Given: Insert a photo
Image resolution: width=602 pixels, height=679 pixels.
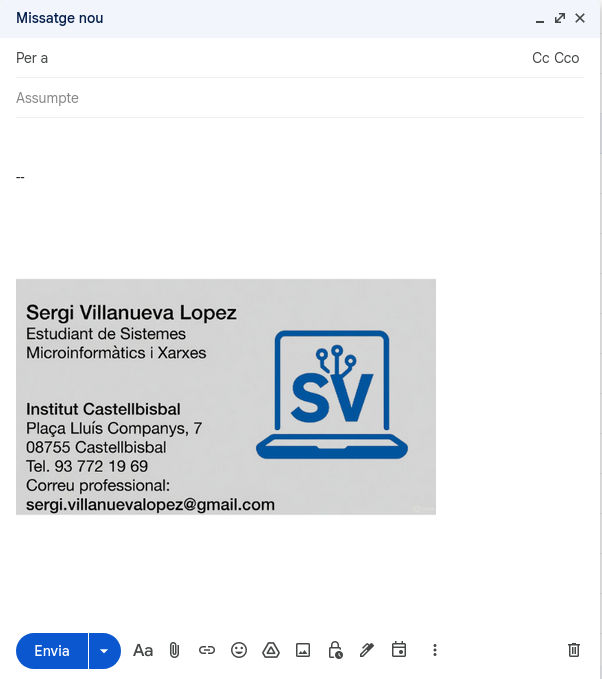Looking at the screenshot, I should click(303, 650).
